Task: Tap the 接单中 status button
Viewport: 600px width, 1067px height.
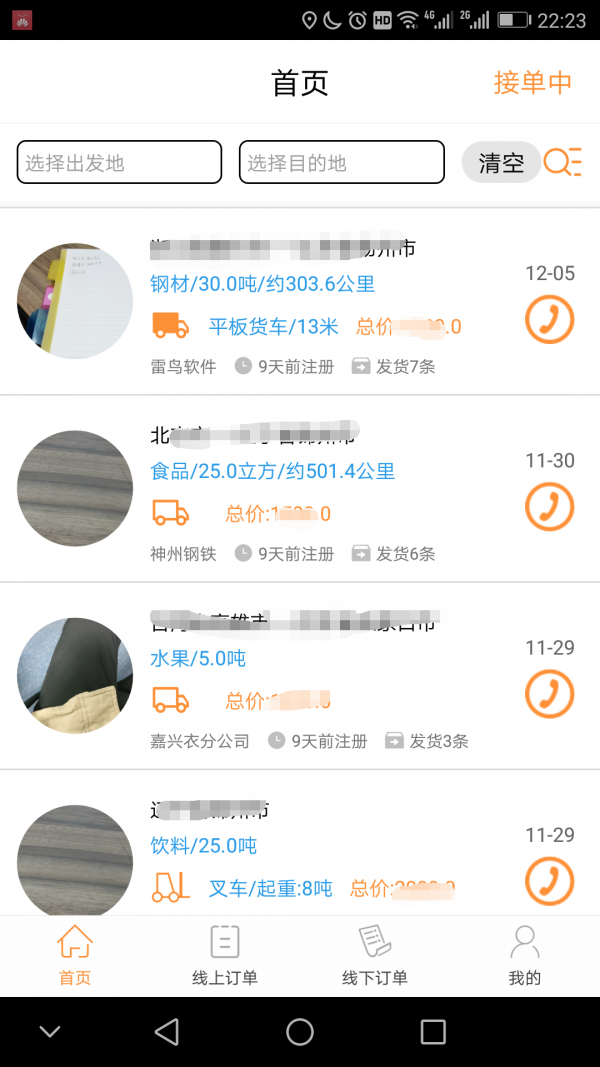Action: 532,83
